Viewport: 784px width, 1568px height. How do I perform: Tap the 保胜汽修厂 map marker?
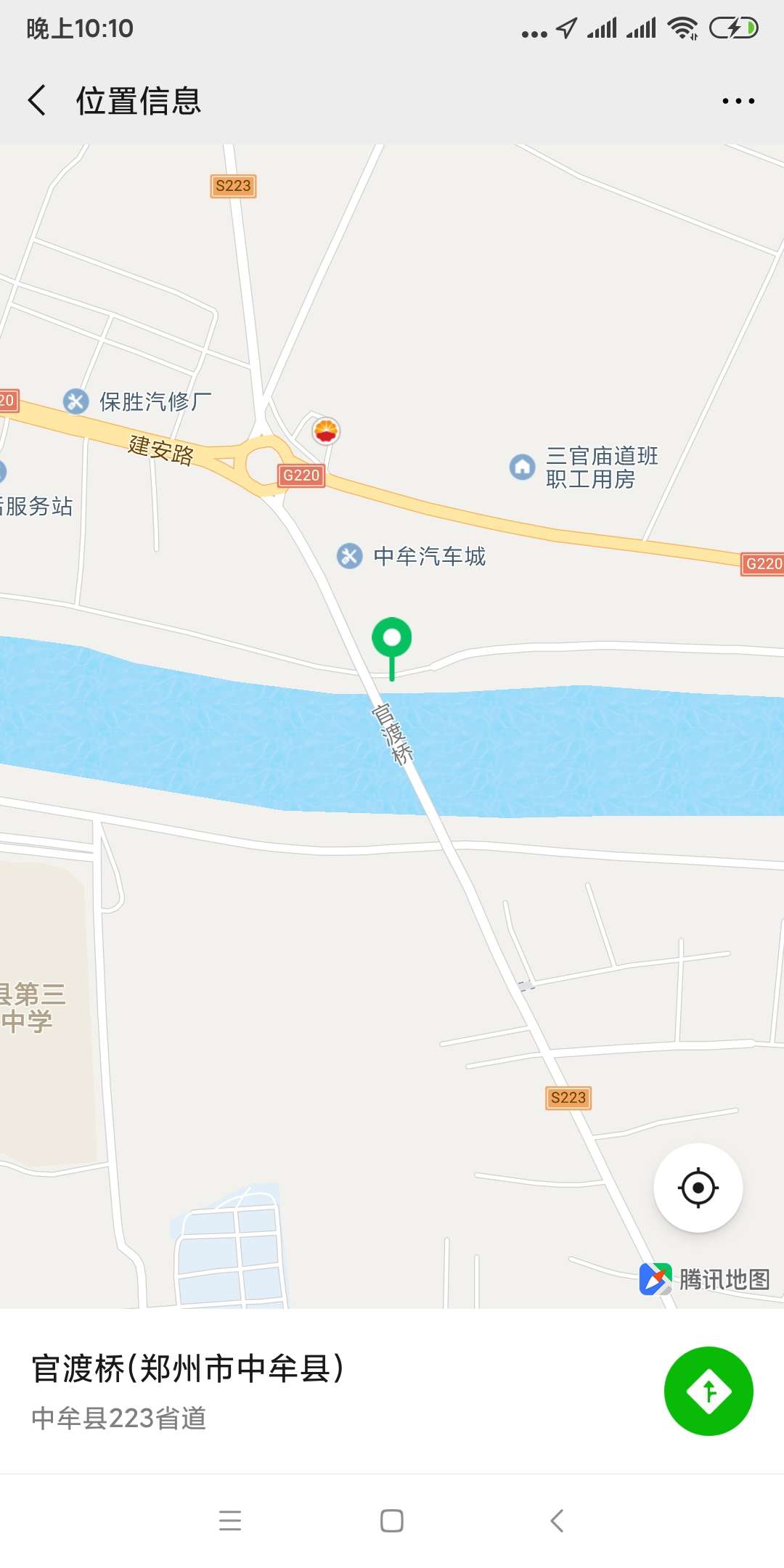76,401
